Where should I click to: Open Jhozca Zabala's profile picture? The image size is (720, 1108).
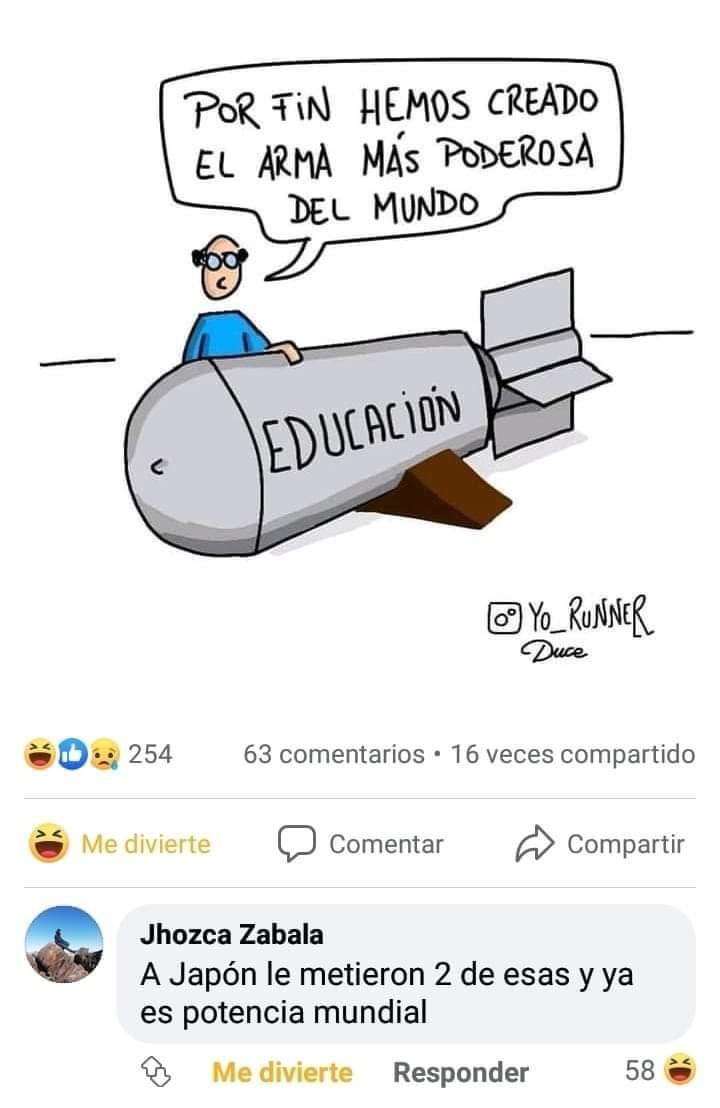pos(63,945)
